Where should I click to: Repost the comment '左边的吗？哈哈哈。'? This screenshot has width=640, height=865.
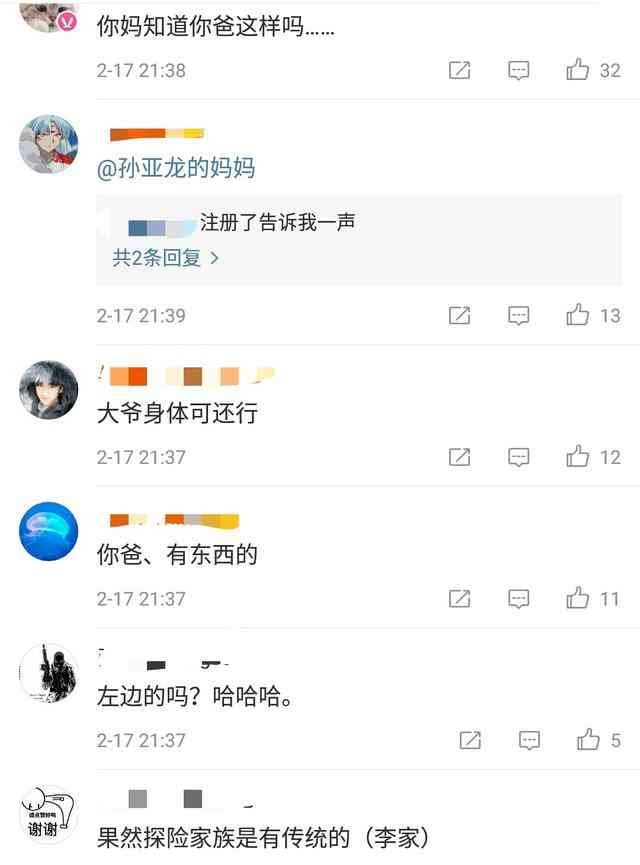pos(470,740)
